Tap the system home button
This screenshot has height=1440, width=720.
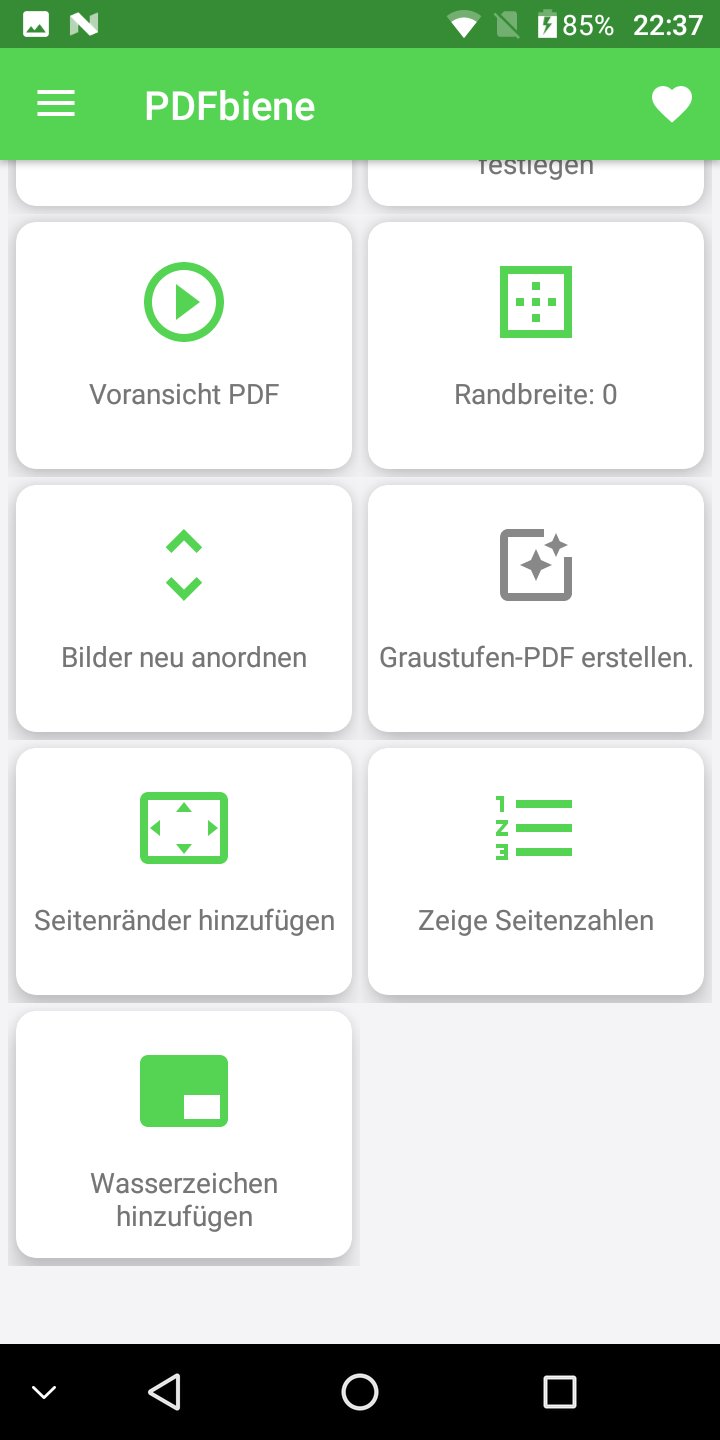click(x=360, y=1392)
